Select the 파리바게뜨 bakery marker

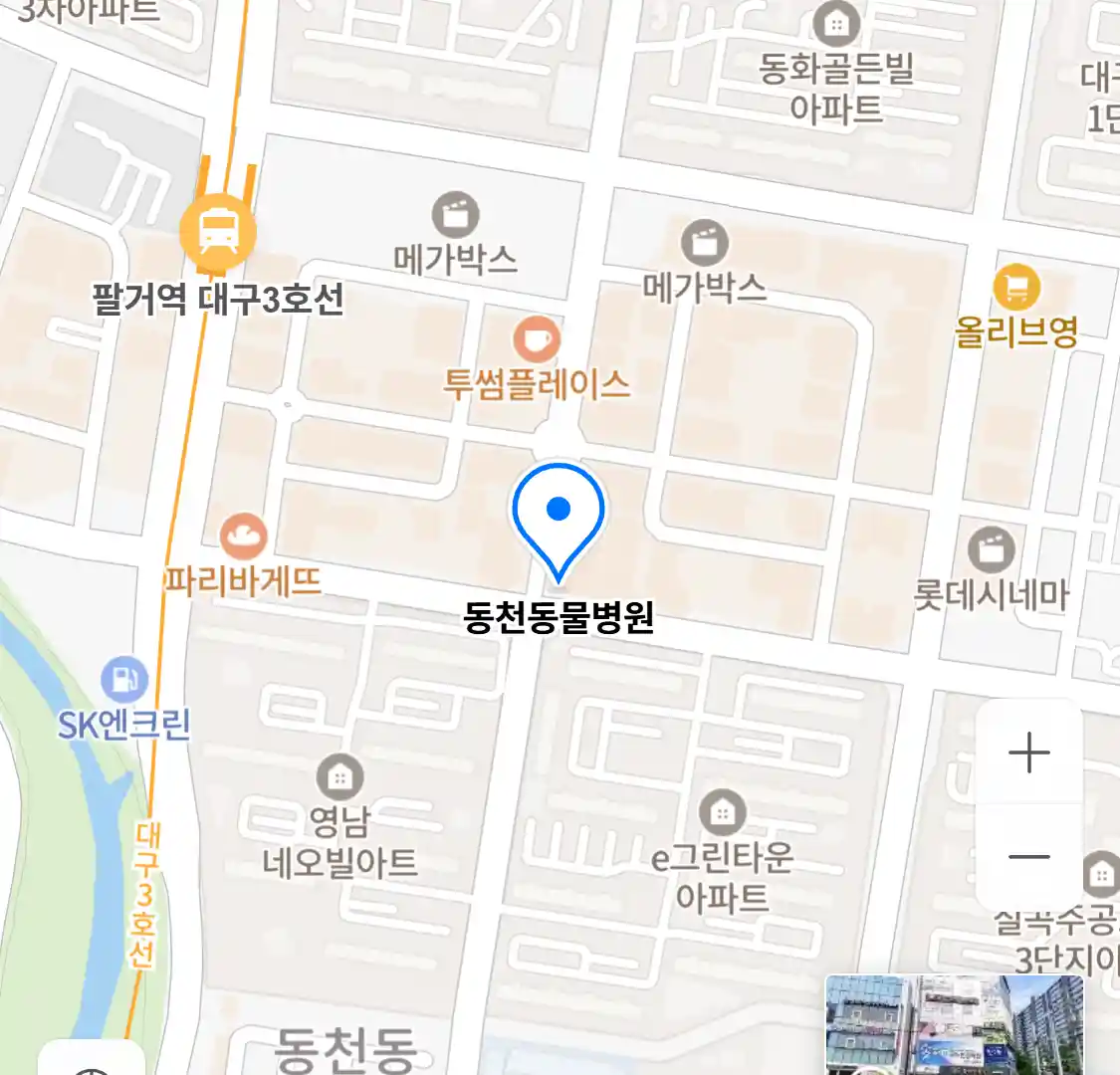(x=243, y=538)
